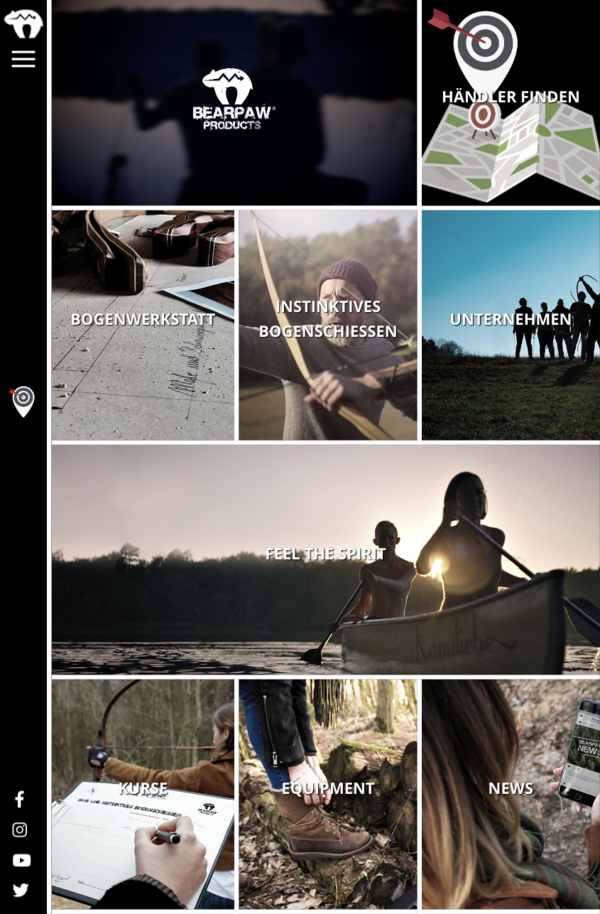Select the Händler Finden tile
This screenshot has width=600, height=914.
click(510, 103)
